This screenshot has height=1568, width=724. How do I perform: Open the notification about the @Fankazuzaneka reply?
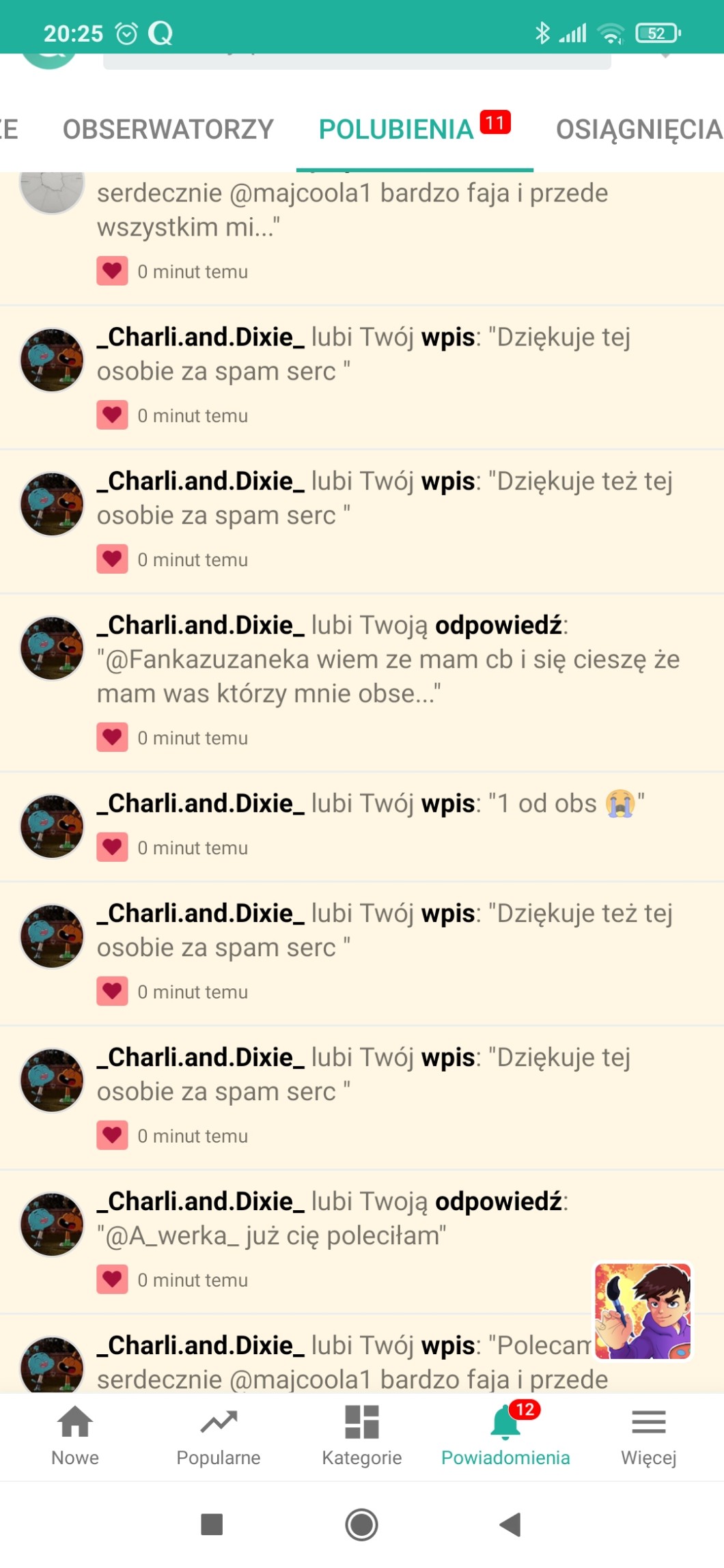(x=362, y=683)
